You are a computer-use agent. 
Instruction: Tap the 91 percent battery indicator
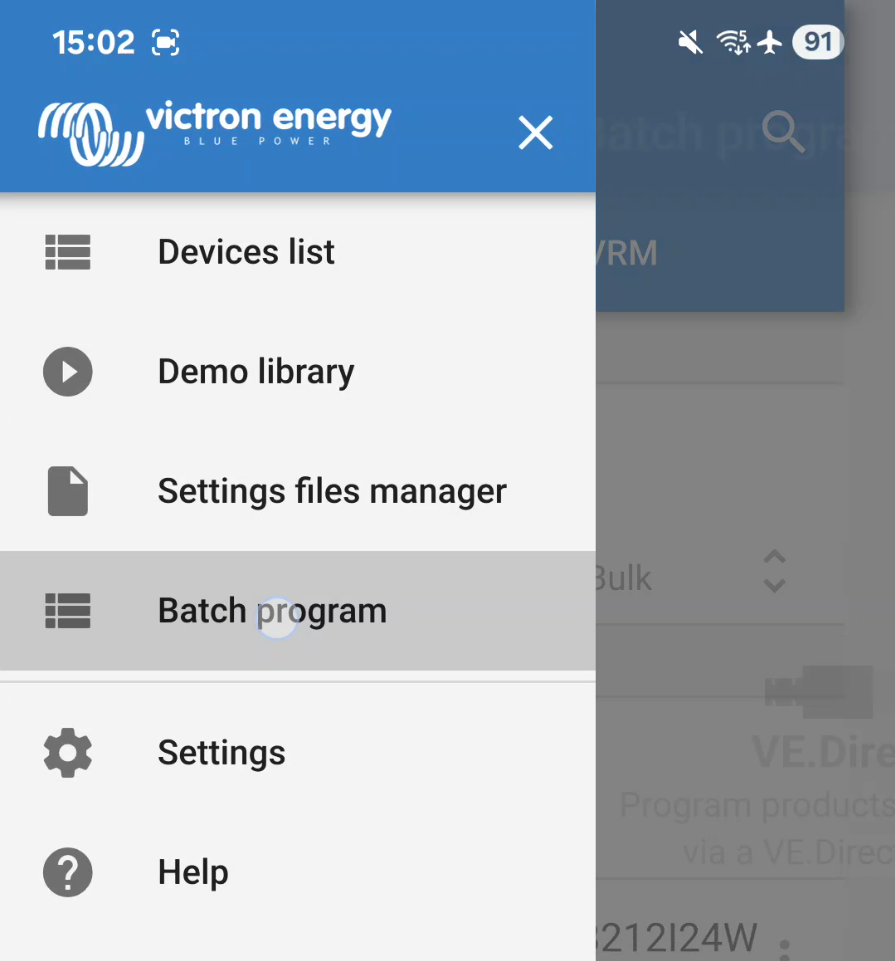click(x=817, y=42)
